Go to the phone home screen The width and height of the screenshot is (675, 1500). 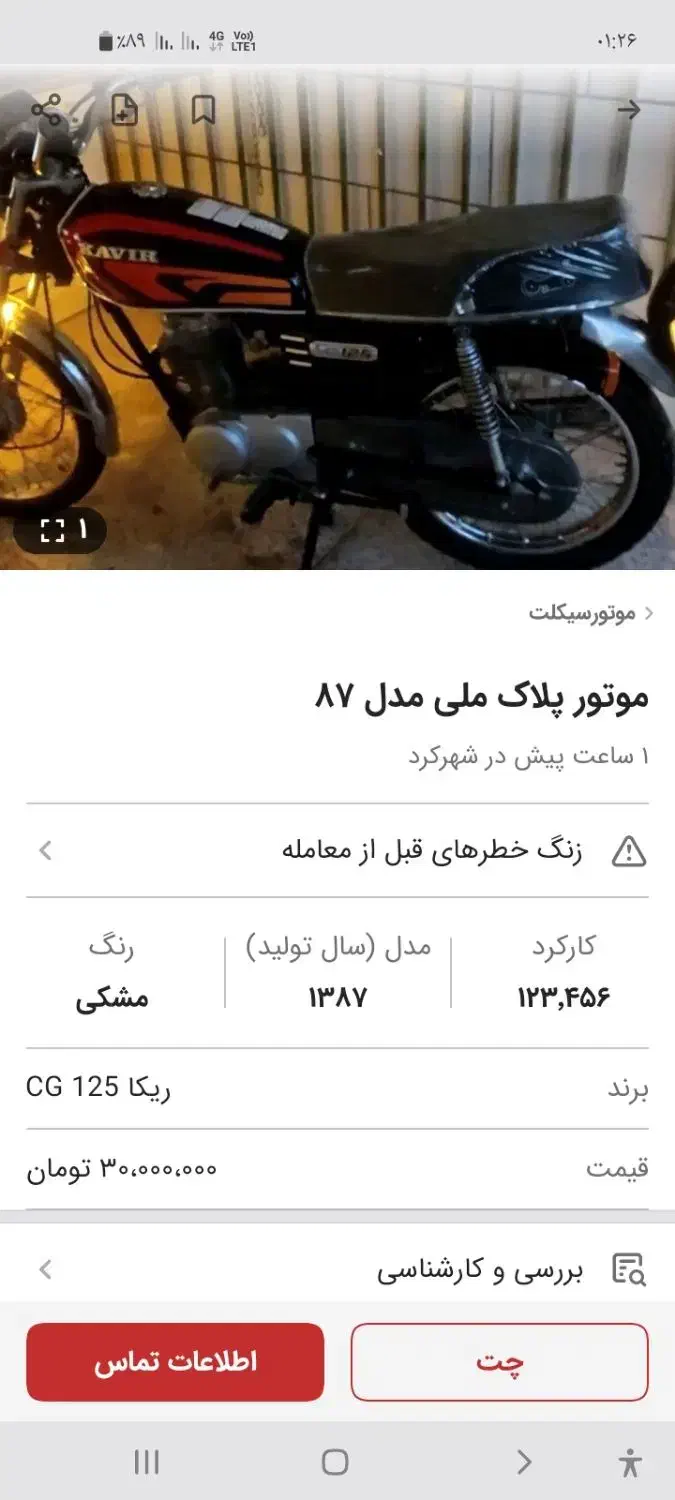pos(335,1463)
